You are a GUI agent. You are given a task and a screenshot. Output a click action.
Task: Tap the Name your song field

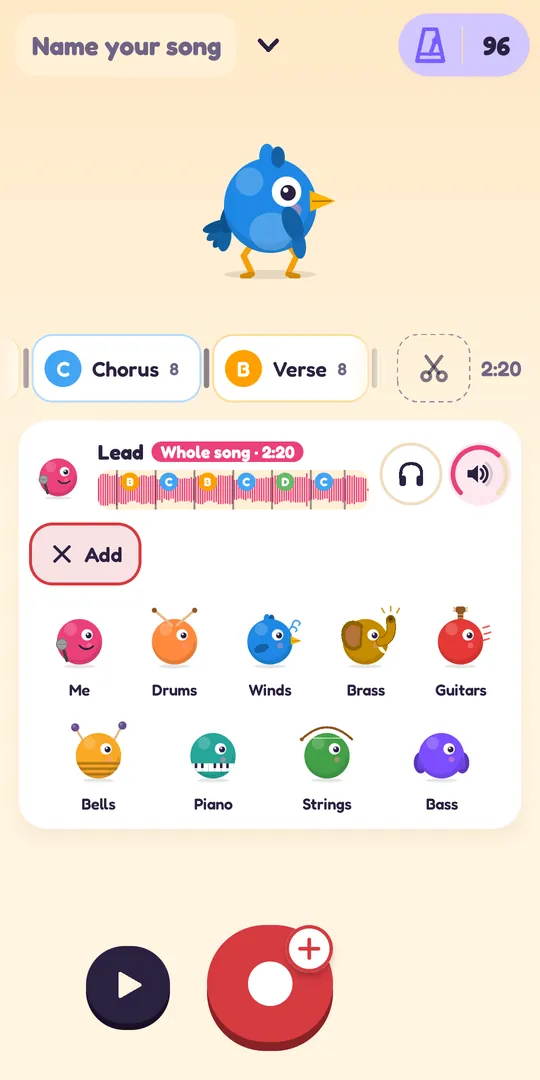[126, 46]
